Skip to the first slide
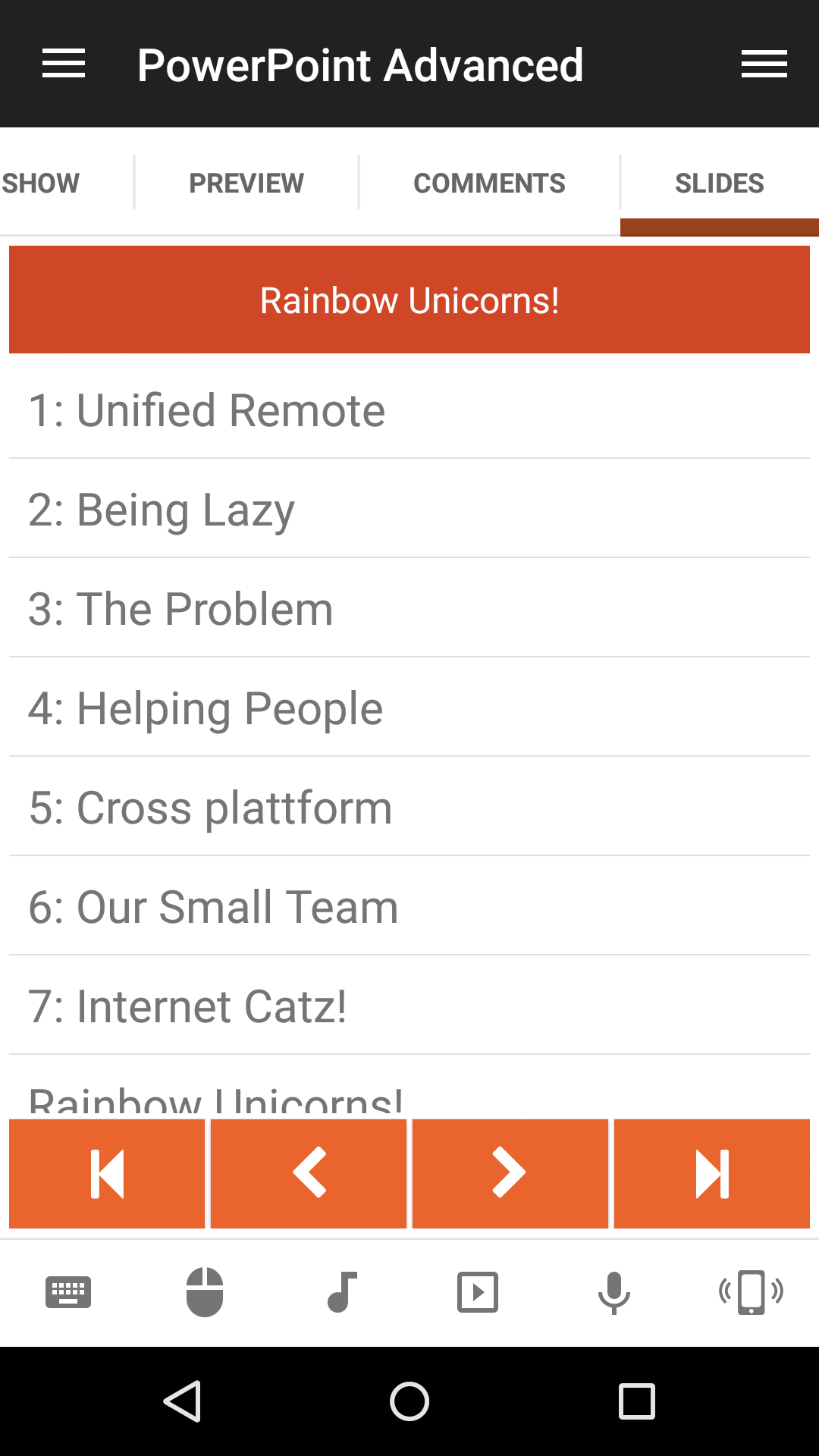Viewport: 819px width, 1456px height. click(107, 1174)
